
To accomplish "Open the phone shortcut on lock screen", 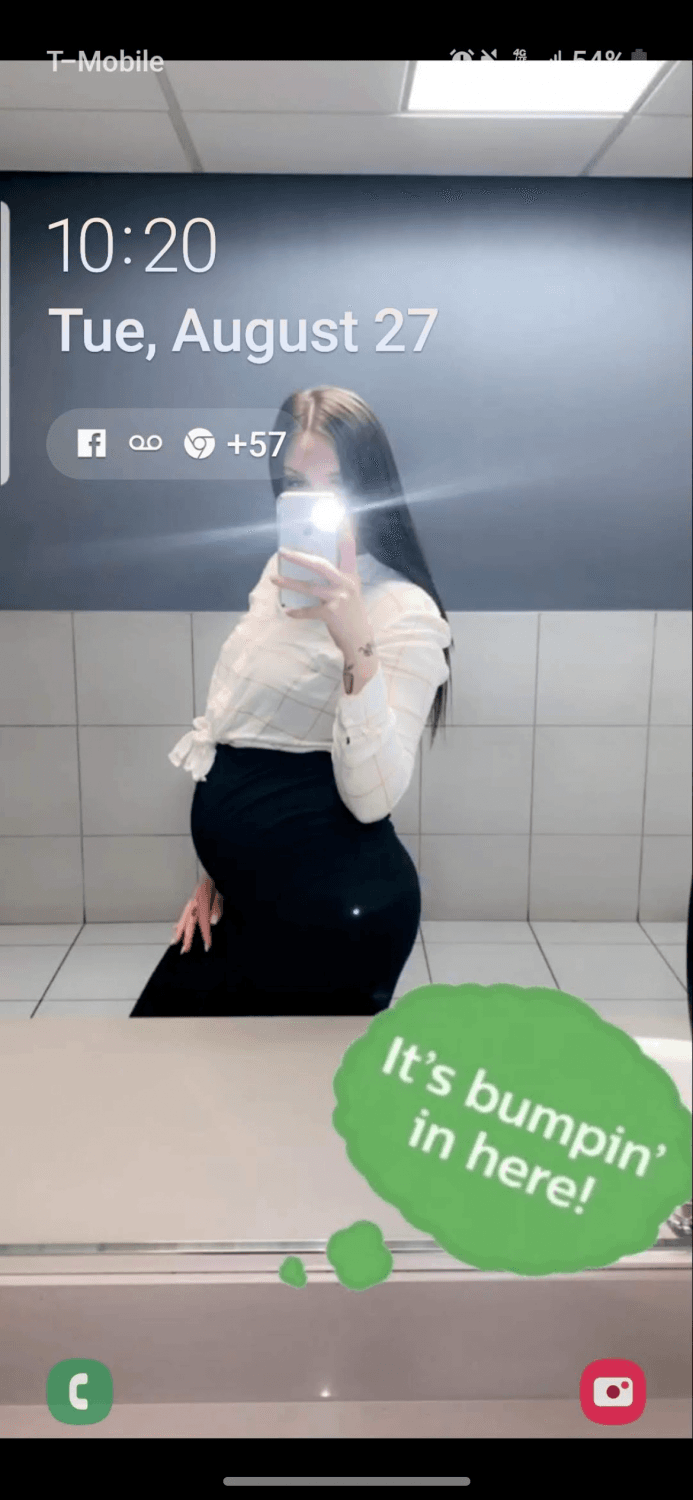I will pos(80,1391).
